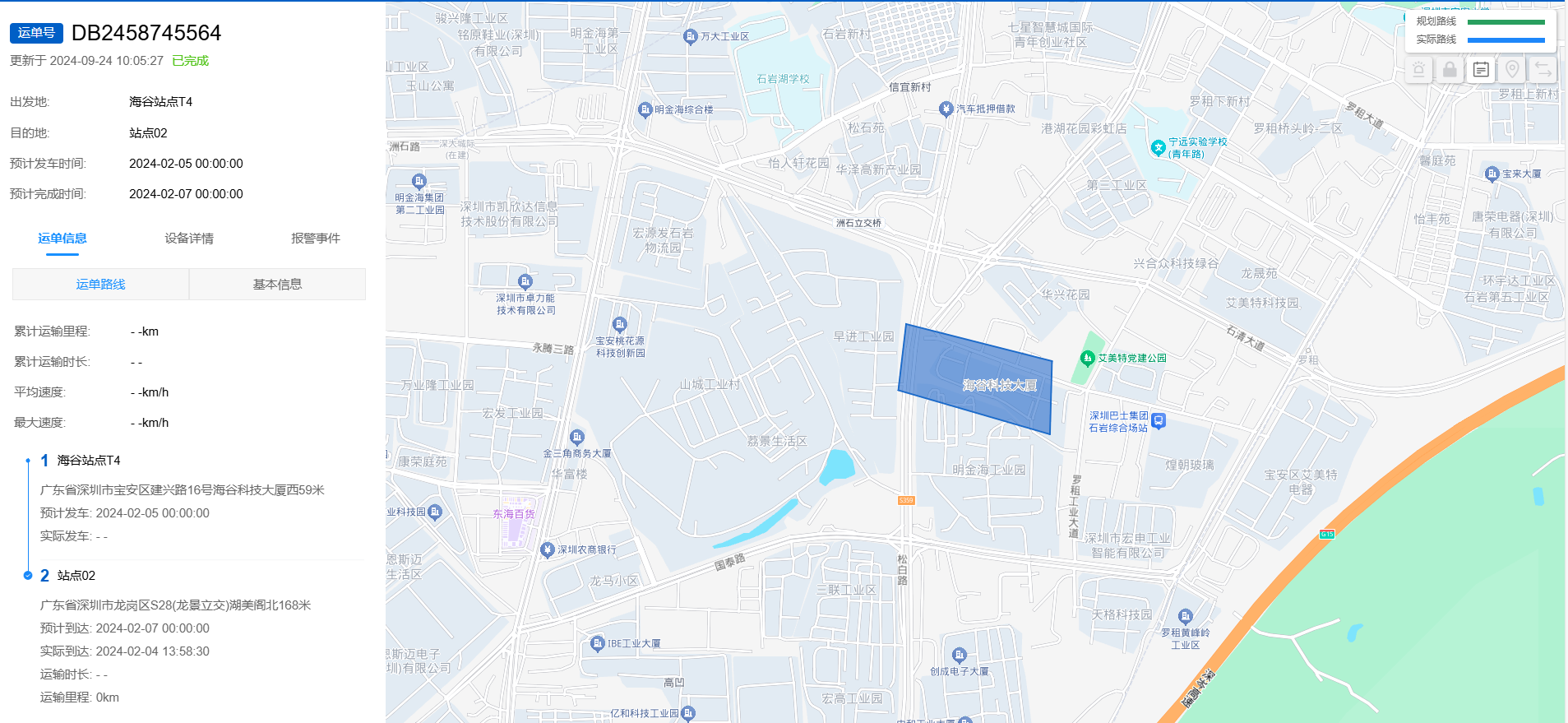Select route stop 1 海谷站点T4
This screenshot has width=1568, height=723.
coord(89,461)
